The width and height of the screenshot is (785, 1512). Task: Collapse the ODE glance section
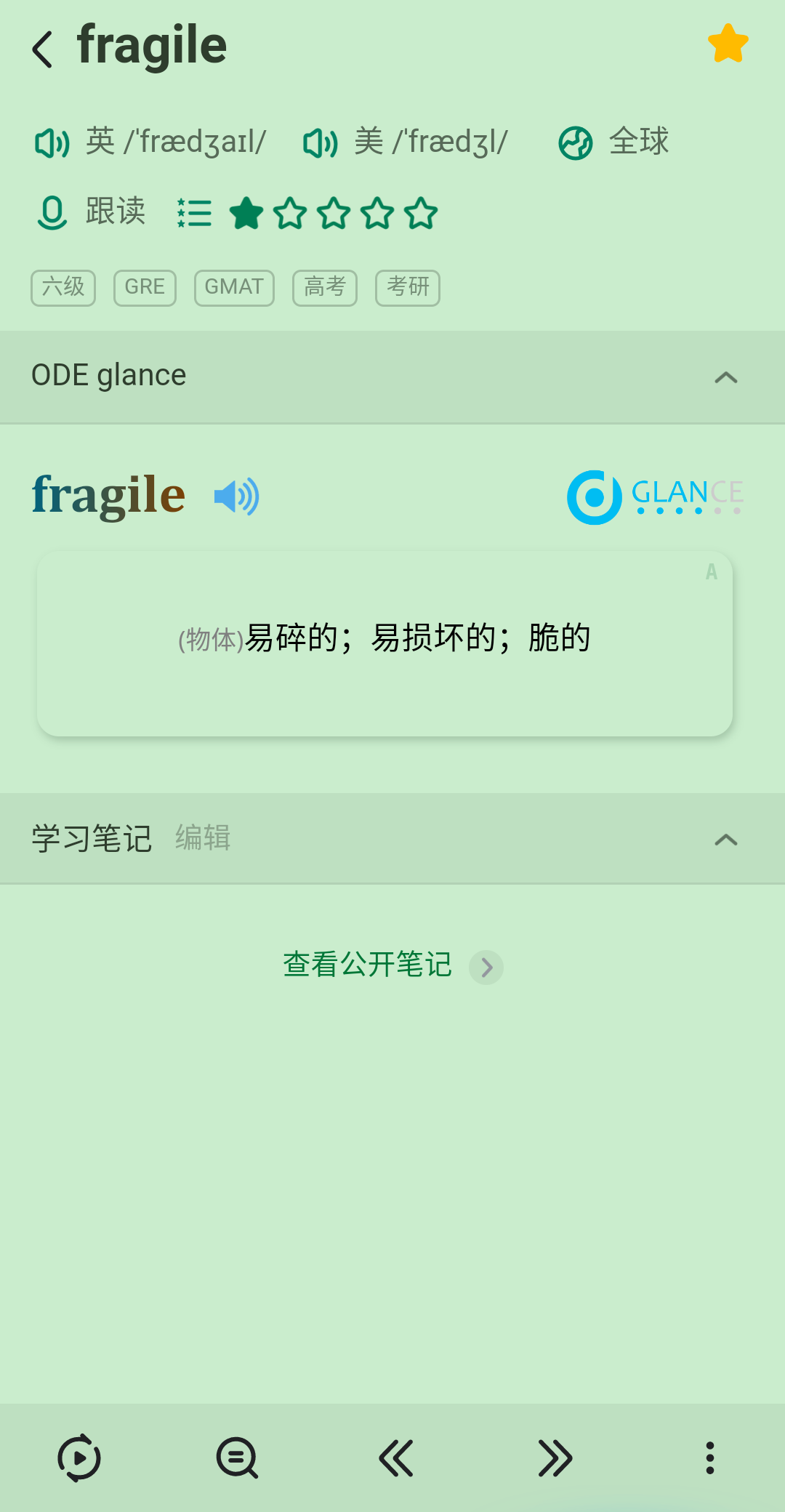point(725,377)
